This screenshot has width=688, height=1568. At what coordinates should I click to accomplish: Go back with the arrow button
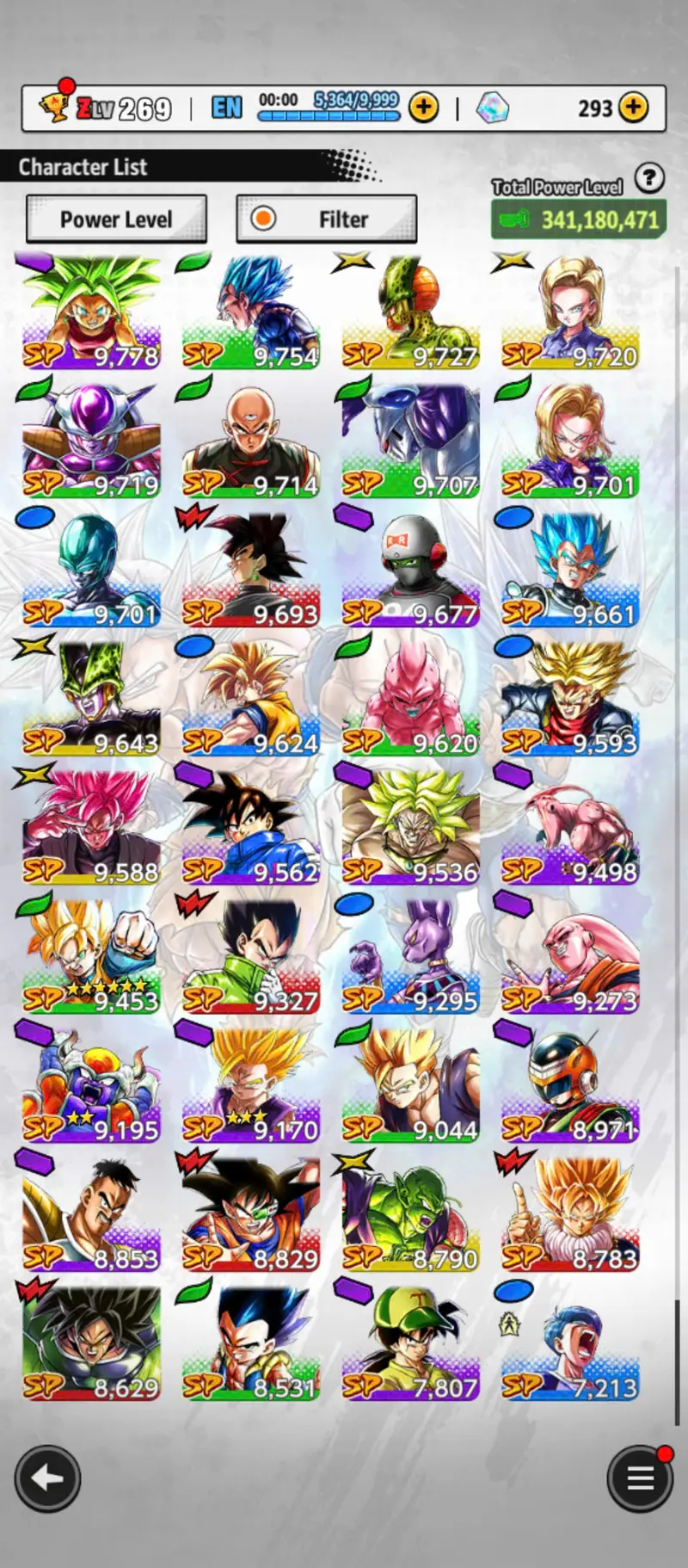(47, 1478)
